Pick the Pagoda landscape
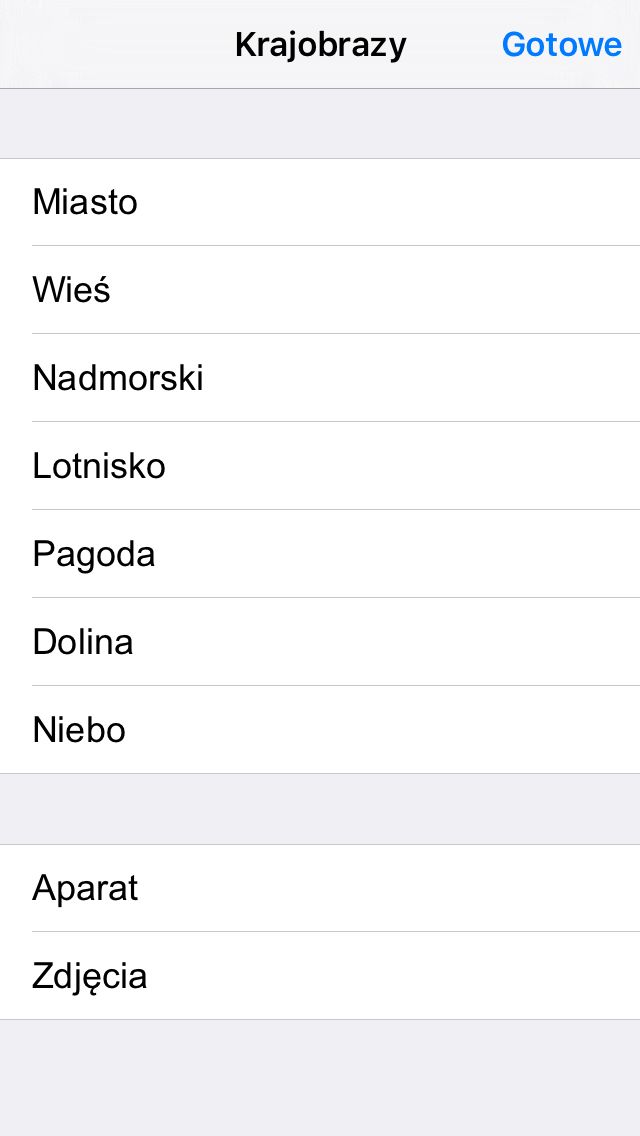 tap(320, 554)
